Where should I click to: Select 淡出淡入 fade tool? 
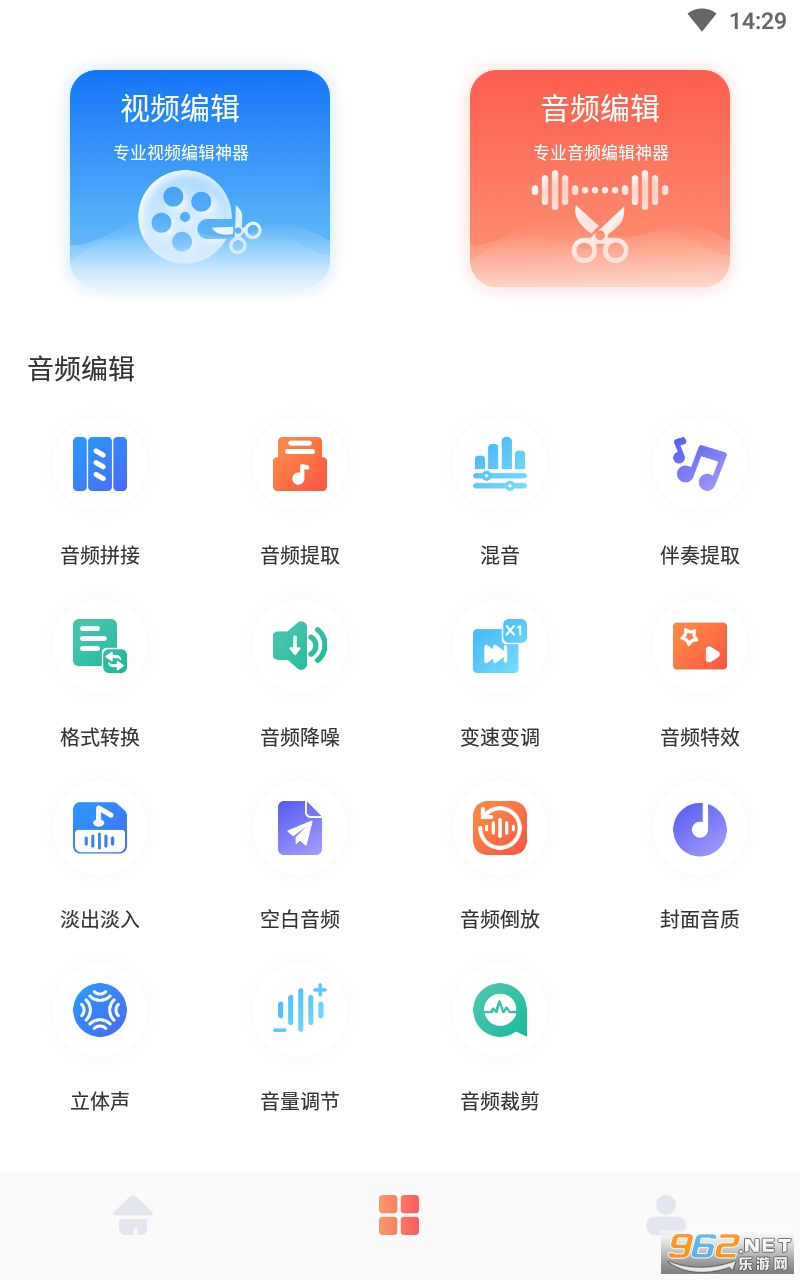pos(100,855)
